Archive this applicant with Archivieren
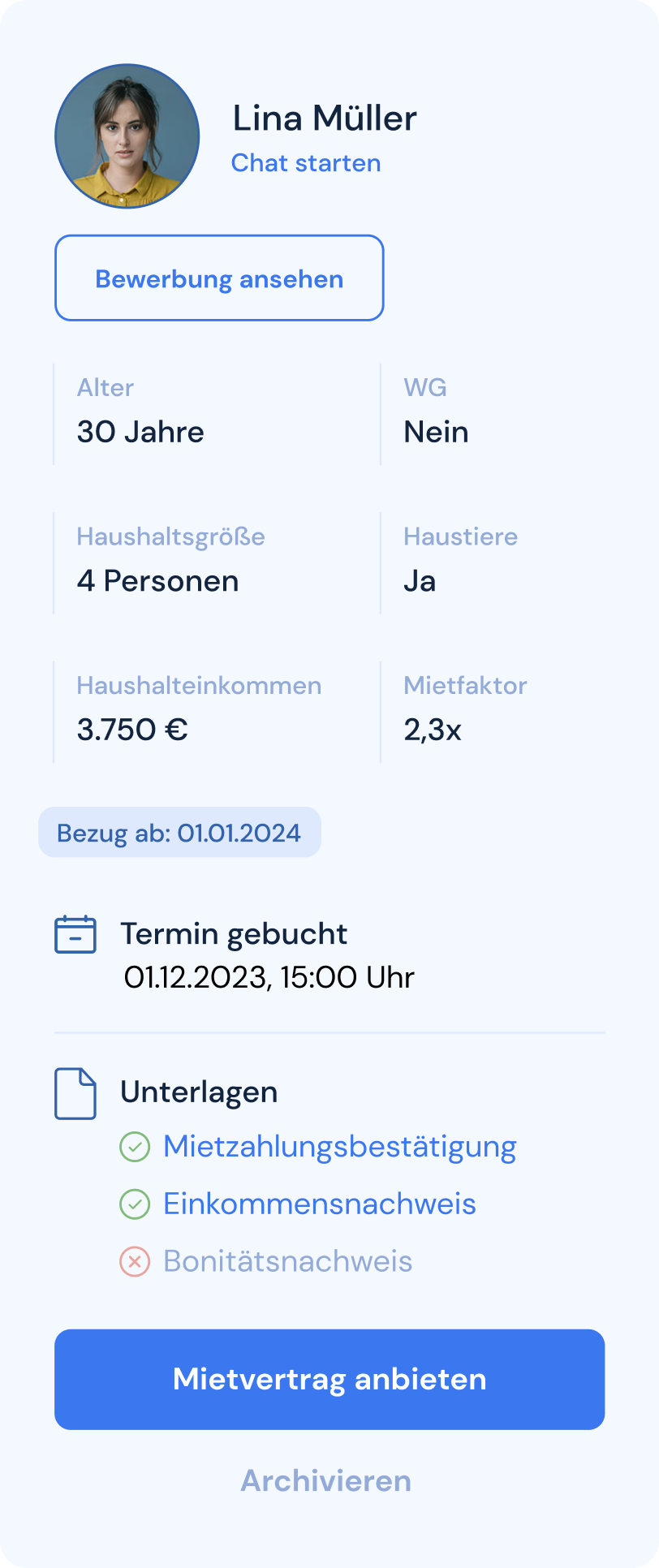This screenshot has width=659, height=1568. tap(326, 1481)
